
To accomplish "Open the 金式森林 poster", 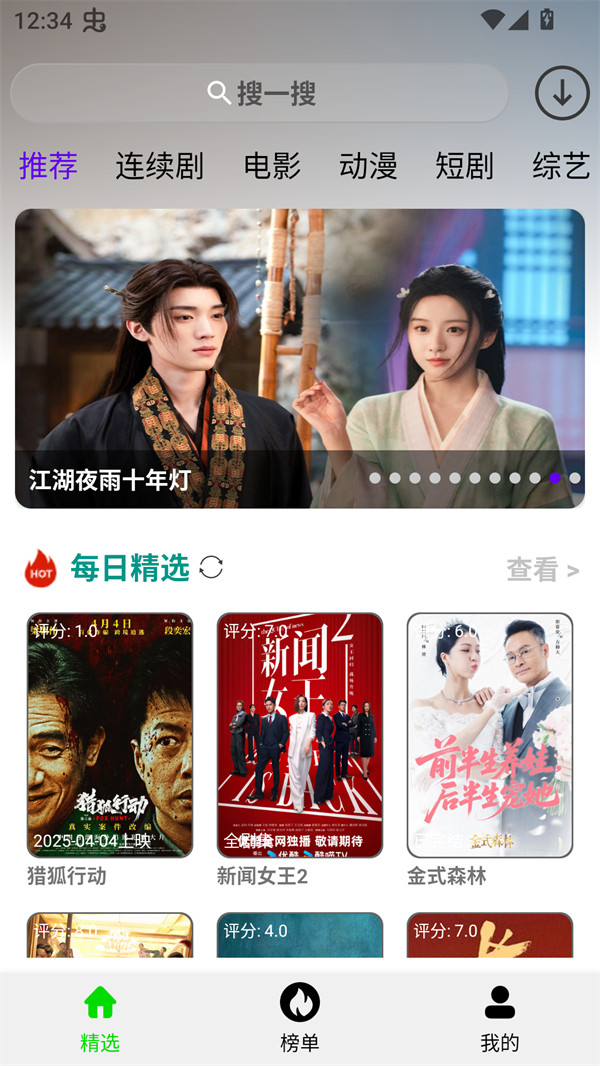I will 490,735.
